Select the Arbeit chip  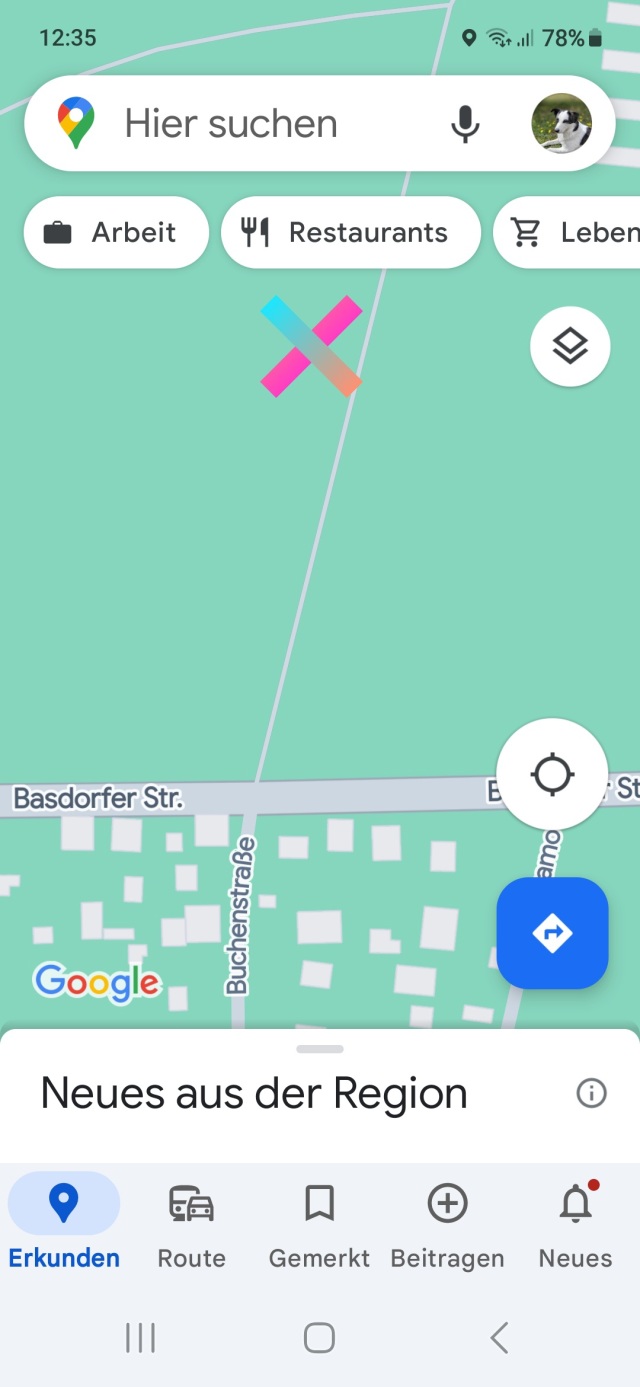pyautogui.click(x=116, y=233)
